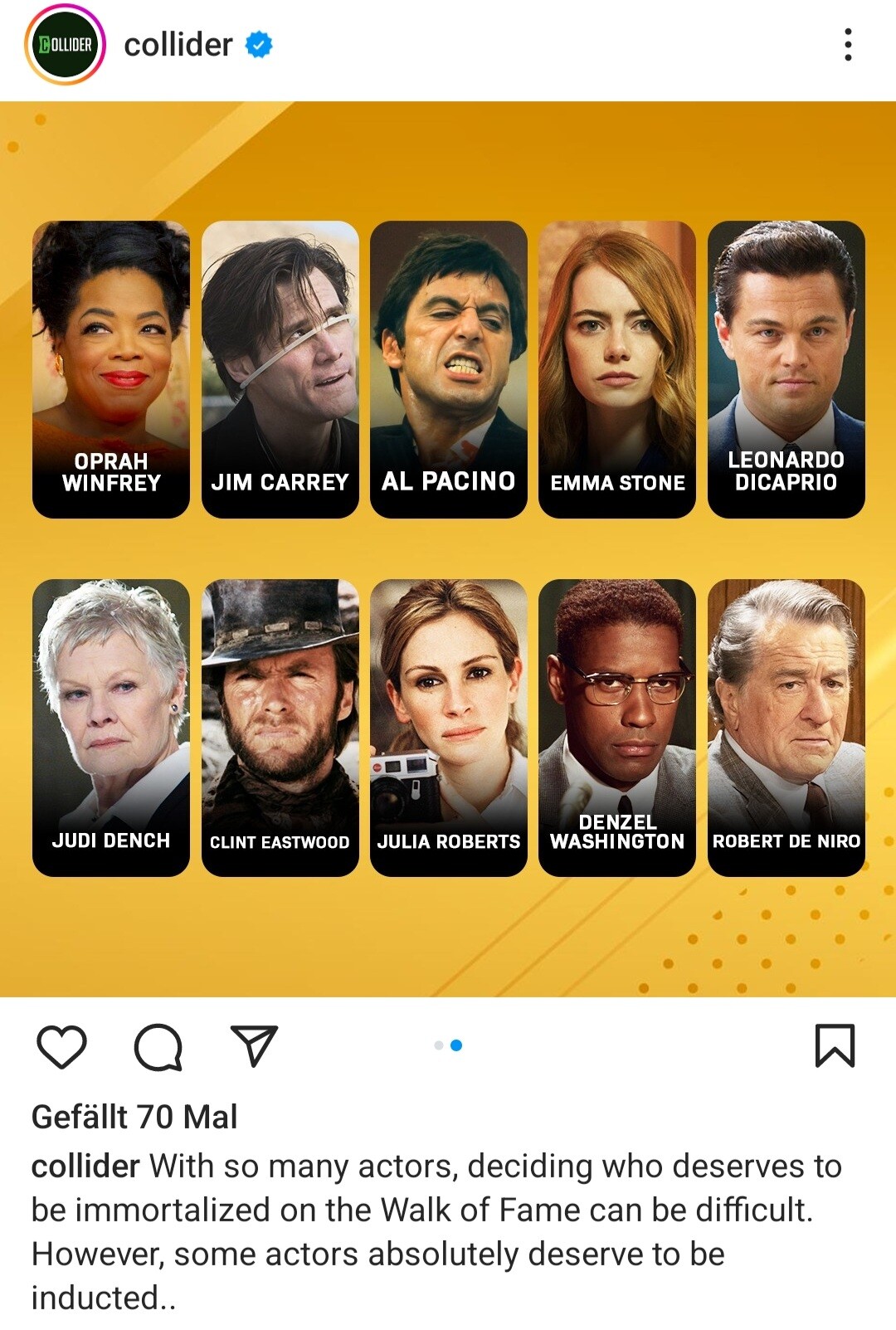Open the collider profile via the username
The width and height of the screenshot is (896, 1330).
point(178,45)
